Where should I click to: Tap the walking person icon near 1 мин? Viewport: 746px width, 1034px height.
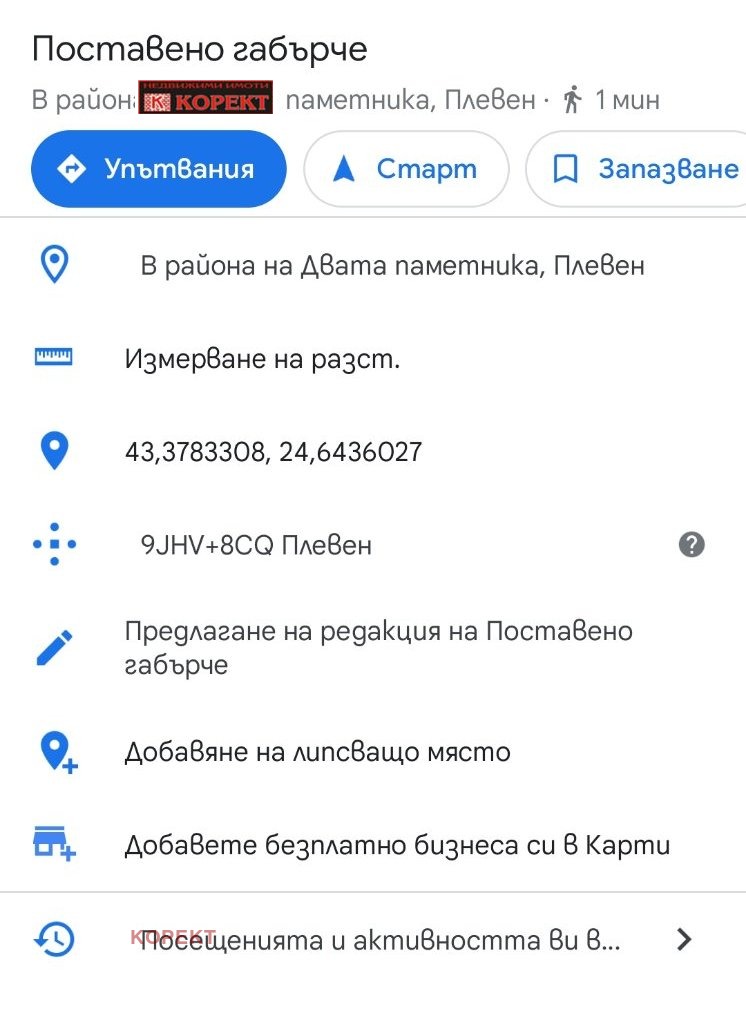click(573, 99)
